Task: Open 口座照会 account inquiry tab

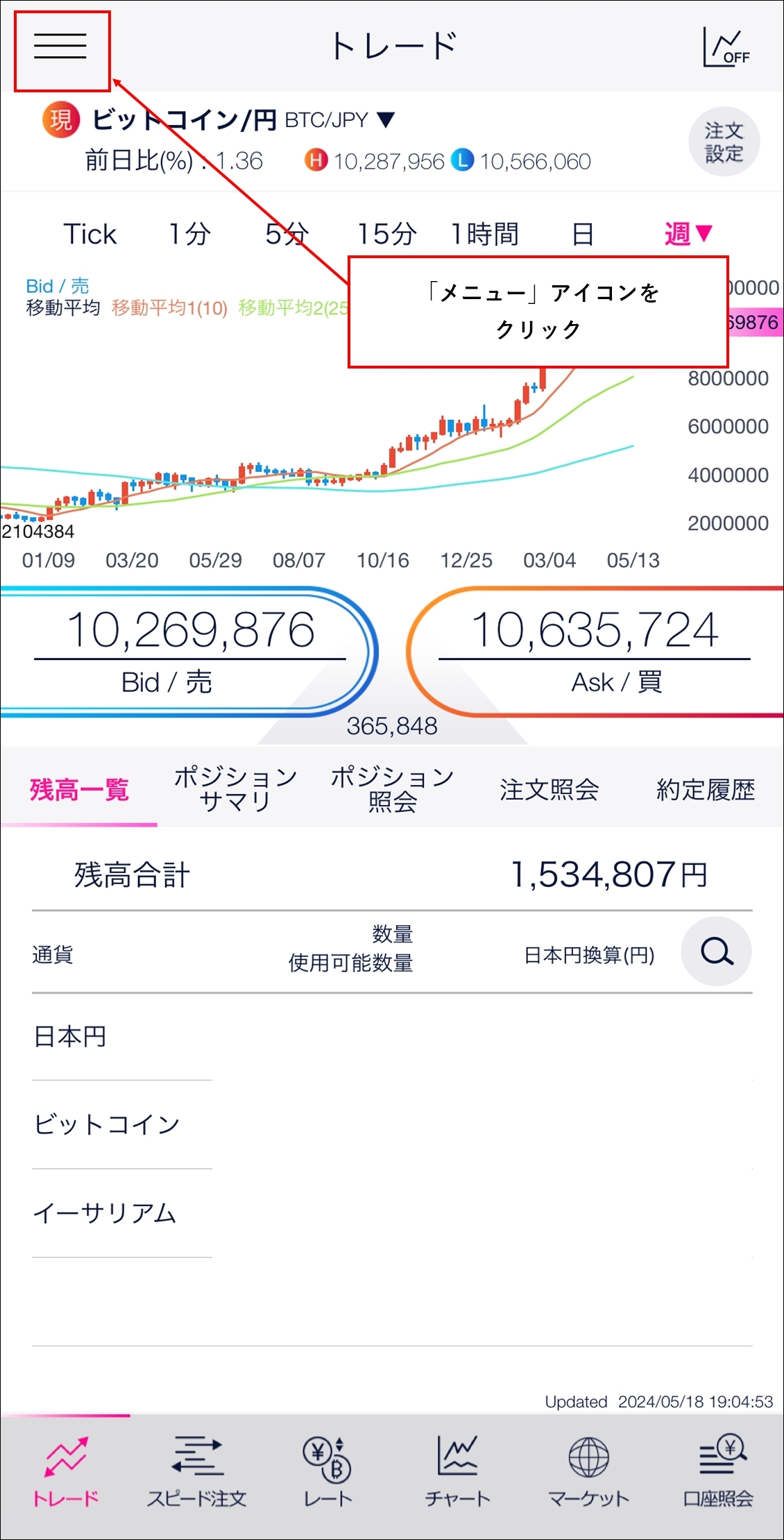Action: pos(718,1471)
